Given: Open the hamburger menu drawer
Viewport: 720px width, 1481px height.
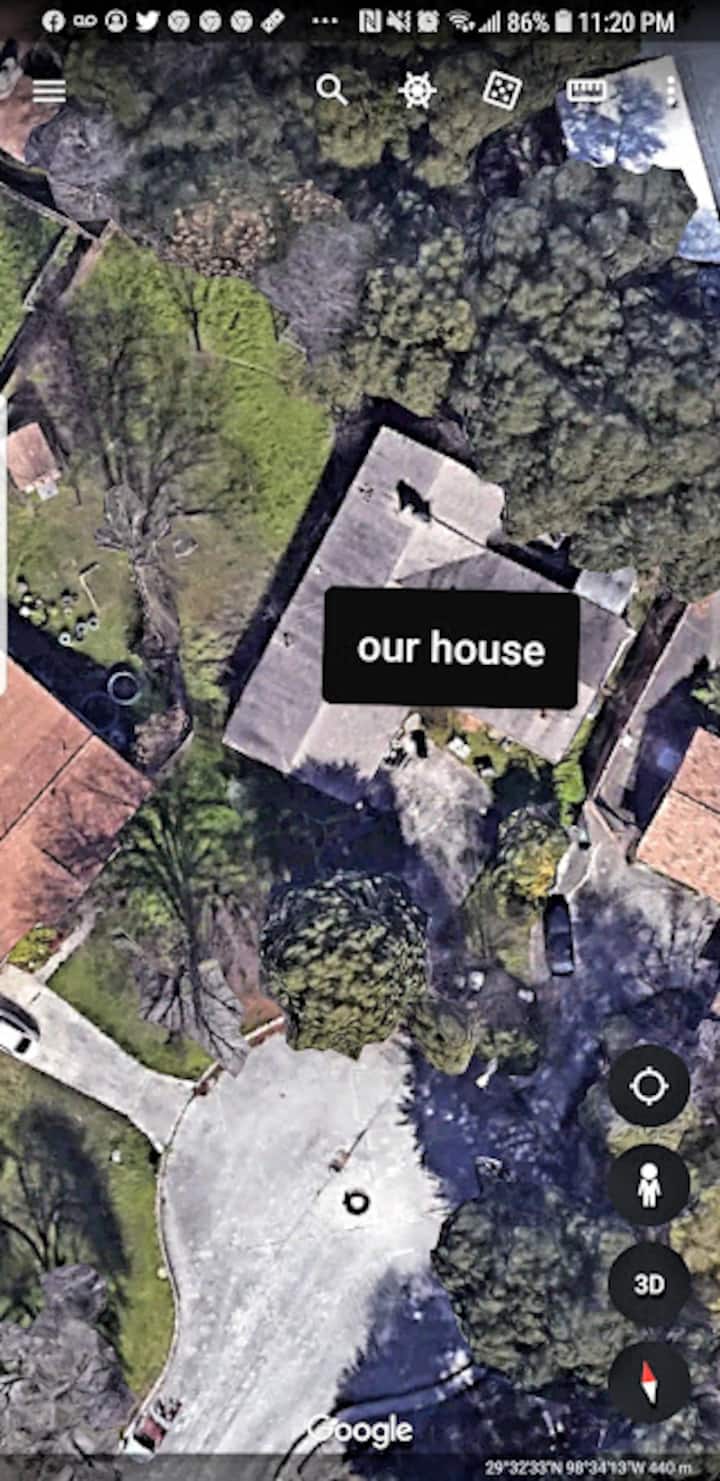Looking at the screenshot, I should pos(48,91).
